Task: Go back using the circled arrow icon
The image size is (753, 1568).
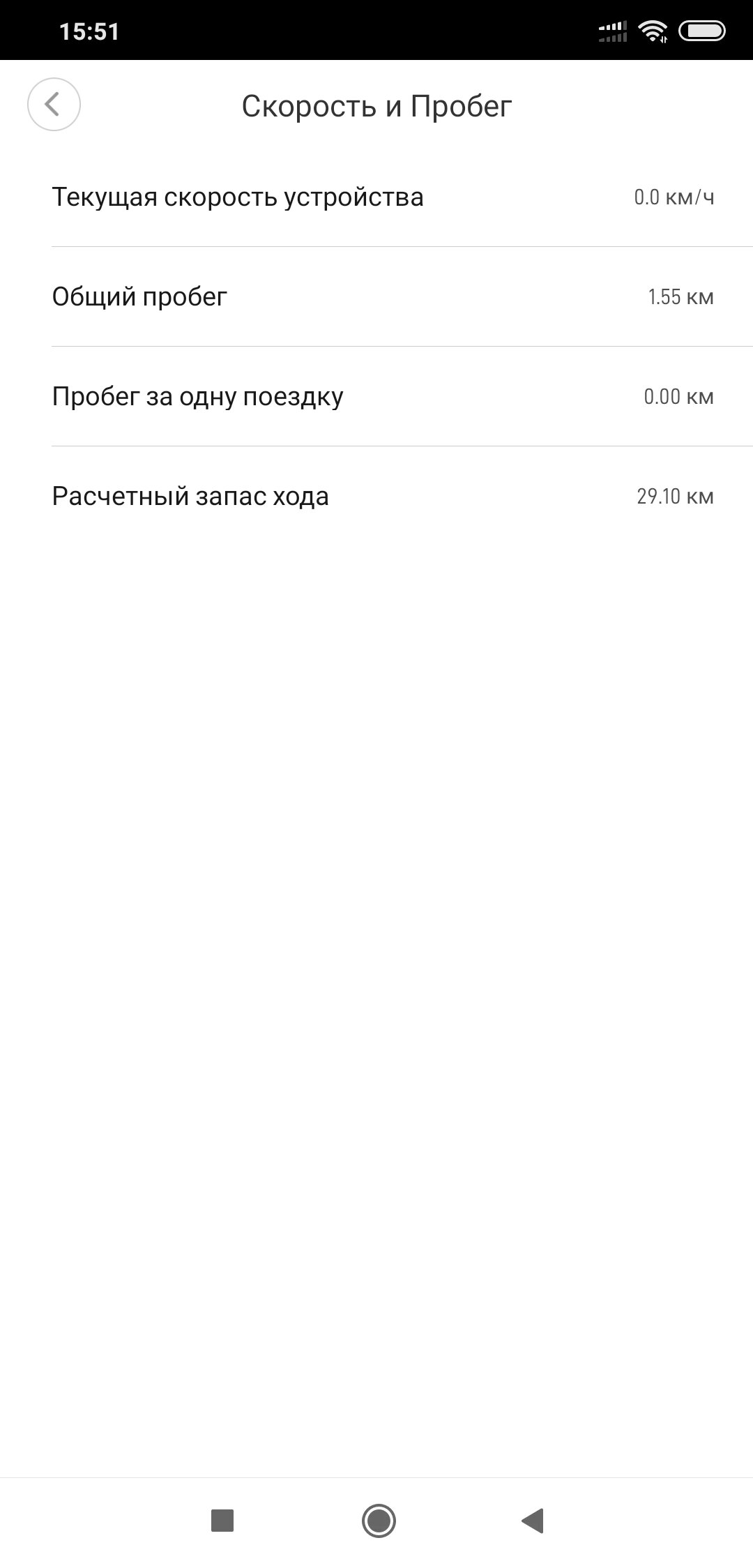Action: coord(54,105)
